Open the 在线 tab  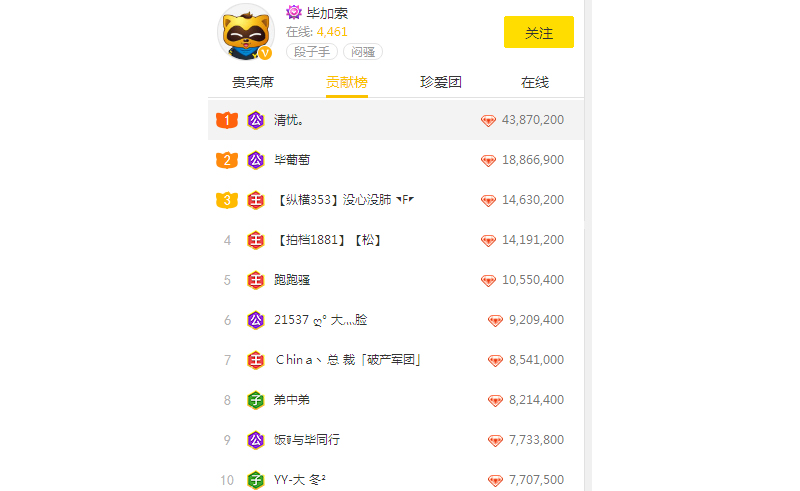(x=534, y=82)
